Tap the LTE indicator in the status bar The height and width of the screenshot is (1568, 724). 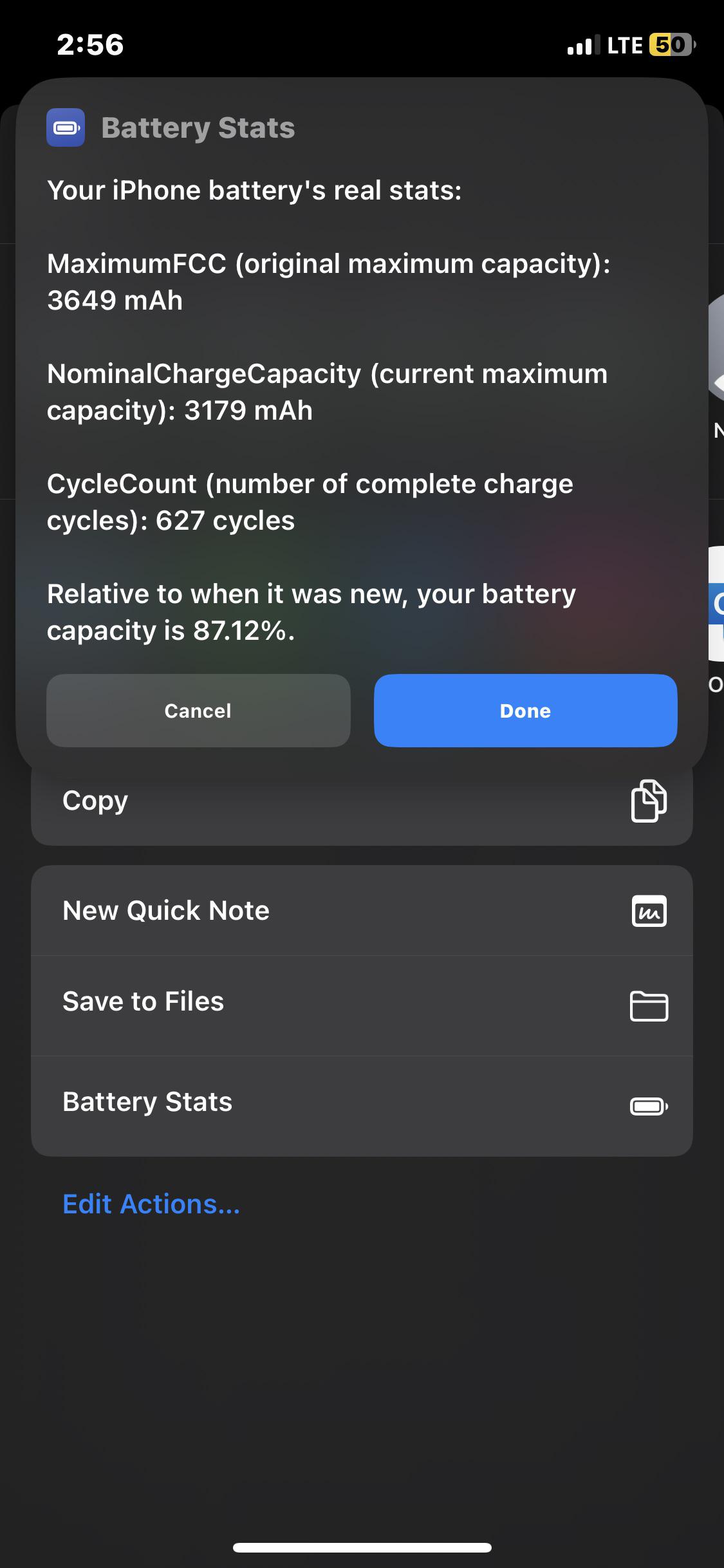(624, 45)
